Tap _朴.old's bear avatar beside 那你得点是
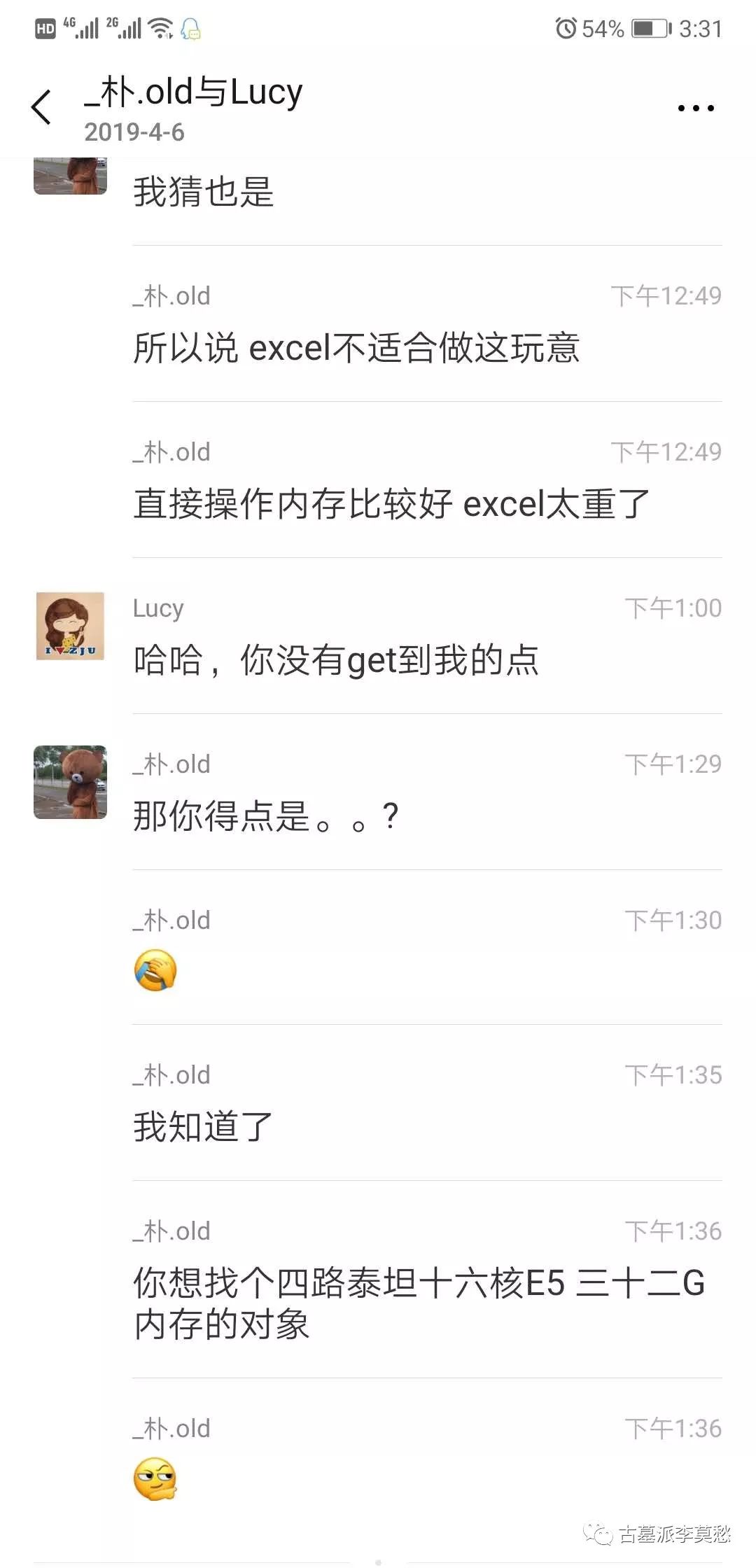The height and width of the screenshot is (1568, 756). pos(70,782)
